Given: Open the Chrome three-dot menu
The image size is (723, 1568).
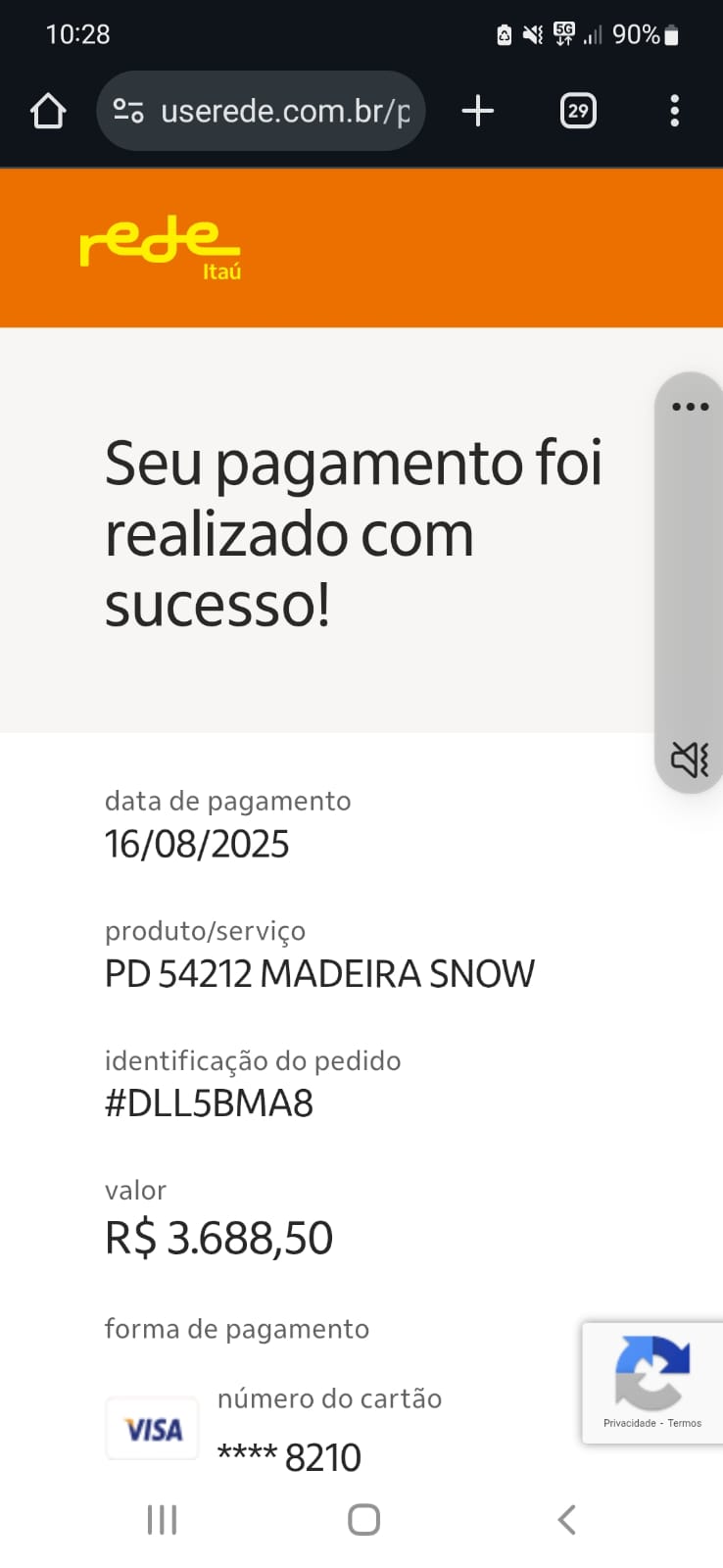Looking at the screenshot, I should point(674,110).
